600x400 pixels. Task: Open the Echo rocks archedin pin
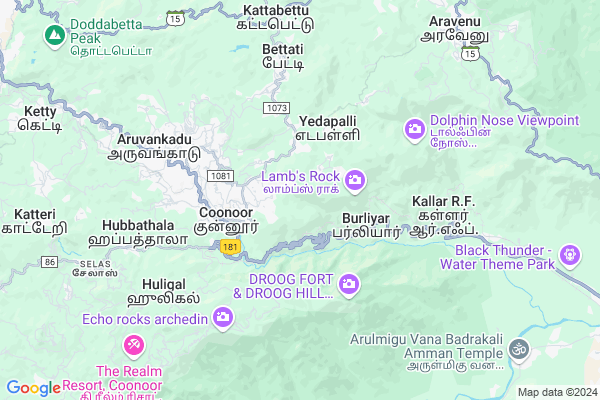pyautogui.click(x=222, y=318)
